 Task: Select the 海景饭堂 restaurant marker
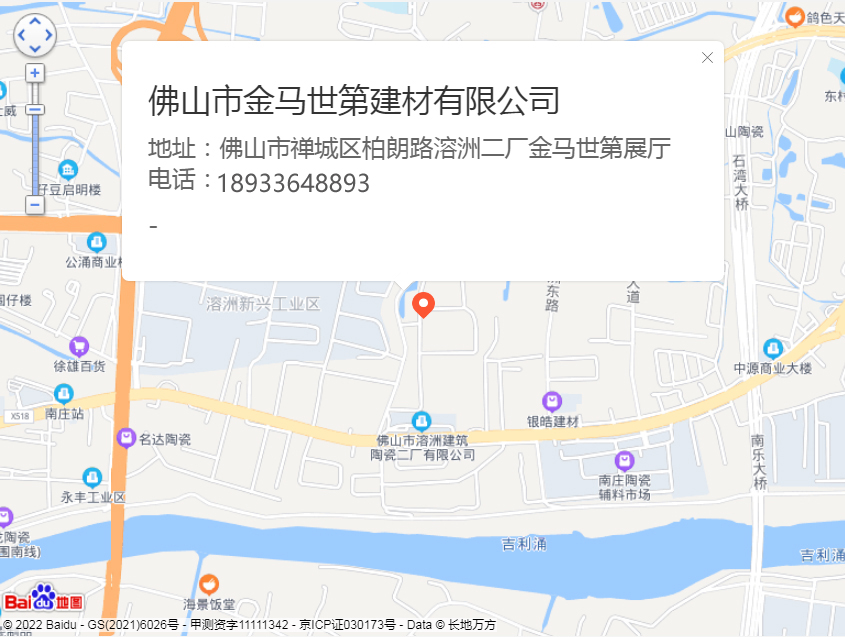(209, 584)
